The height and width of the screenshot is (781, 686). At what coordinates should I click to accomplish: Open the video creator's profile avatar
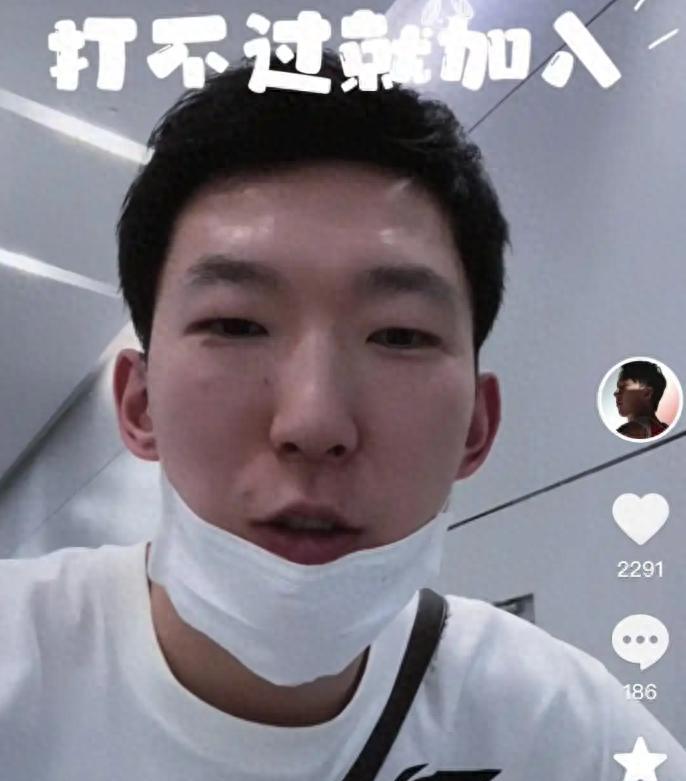pos(640,400)
